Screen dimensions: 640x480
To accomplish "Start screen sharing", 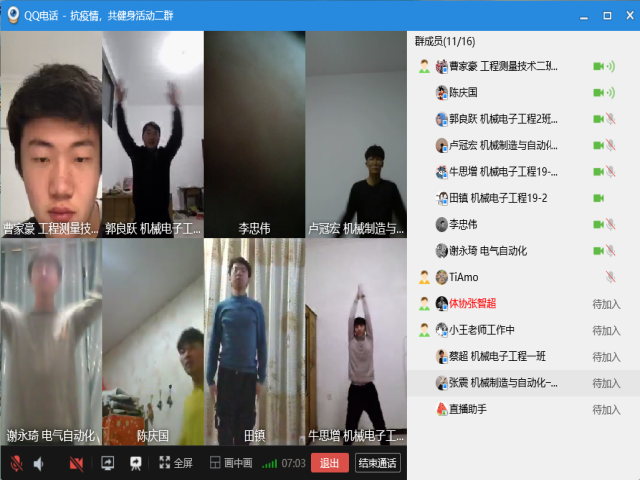I will 108,463.
